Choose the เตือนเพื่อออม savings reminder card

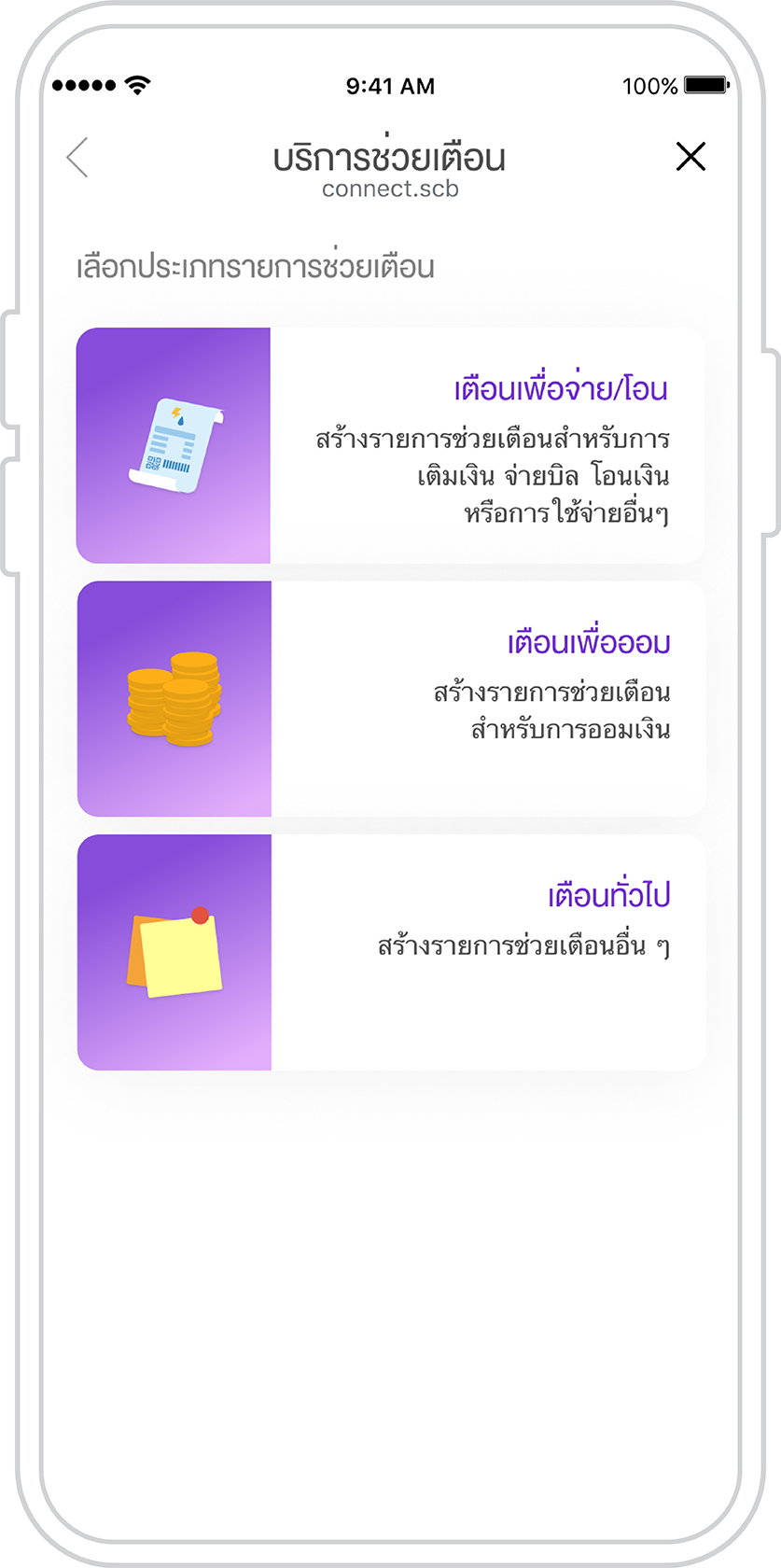[391, 699]
